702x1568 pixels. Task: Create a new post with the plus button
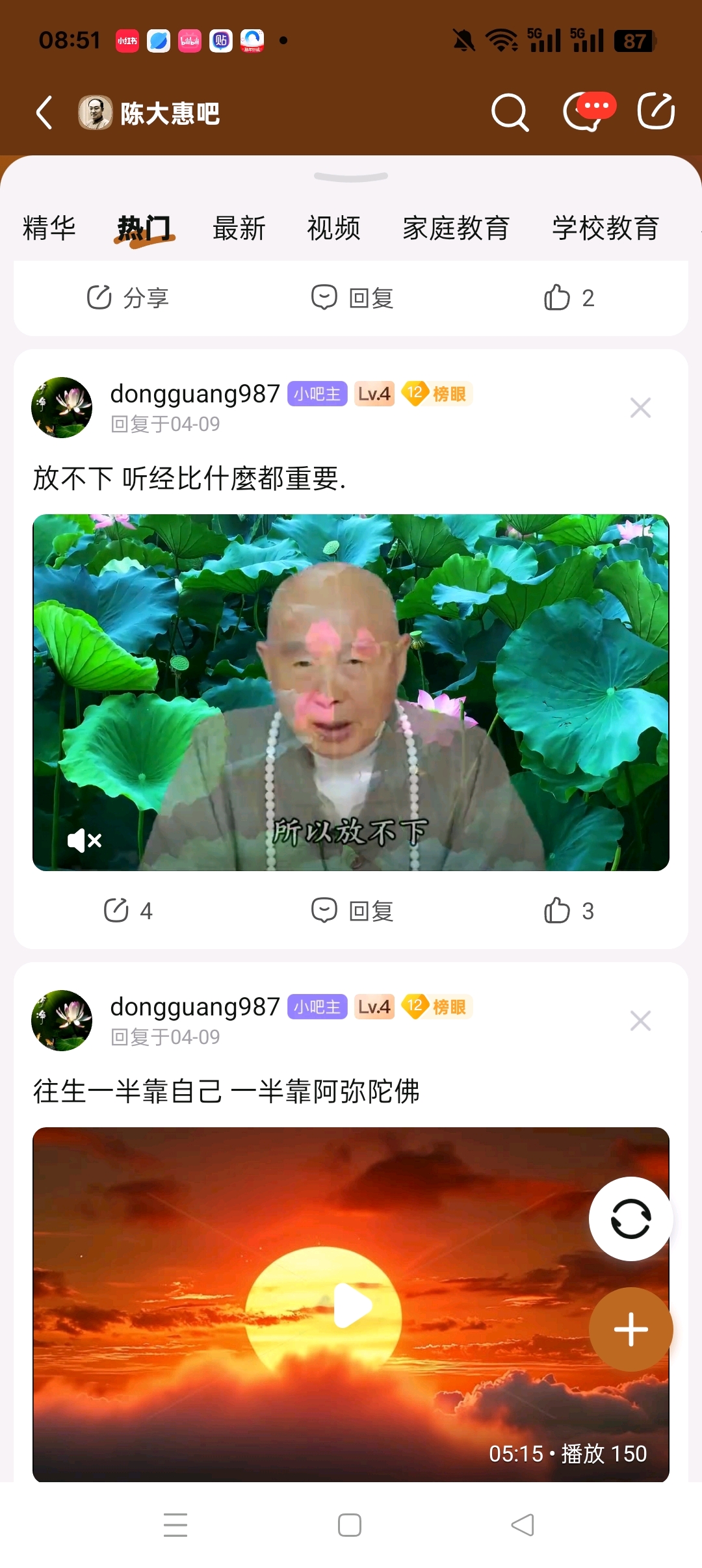point(630,1329)
